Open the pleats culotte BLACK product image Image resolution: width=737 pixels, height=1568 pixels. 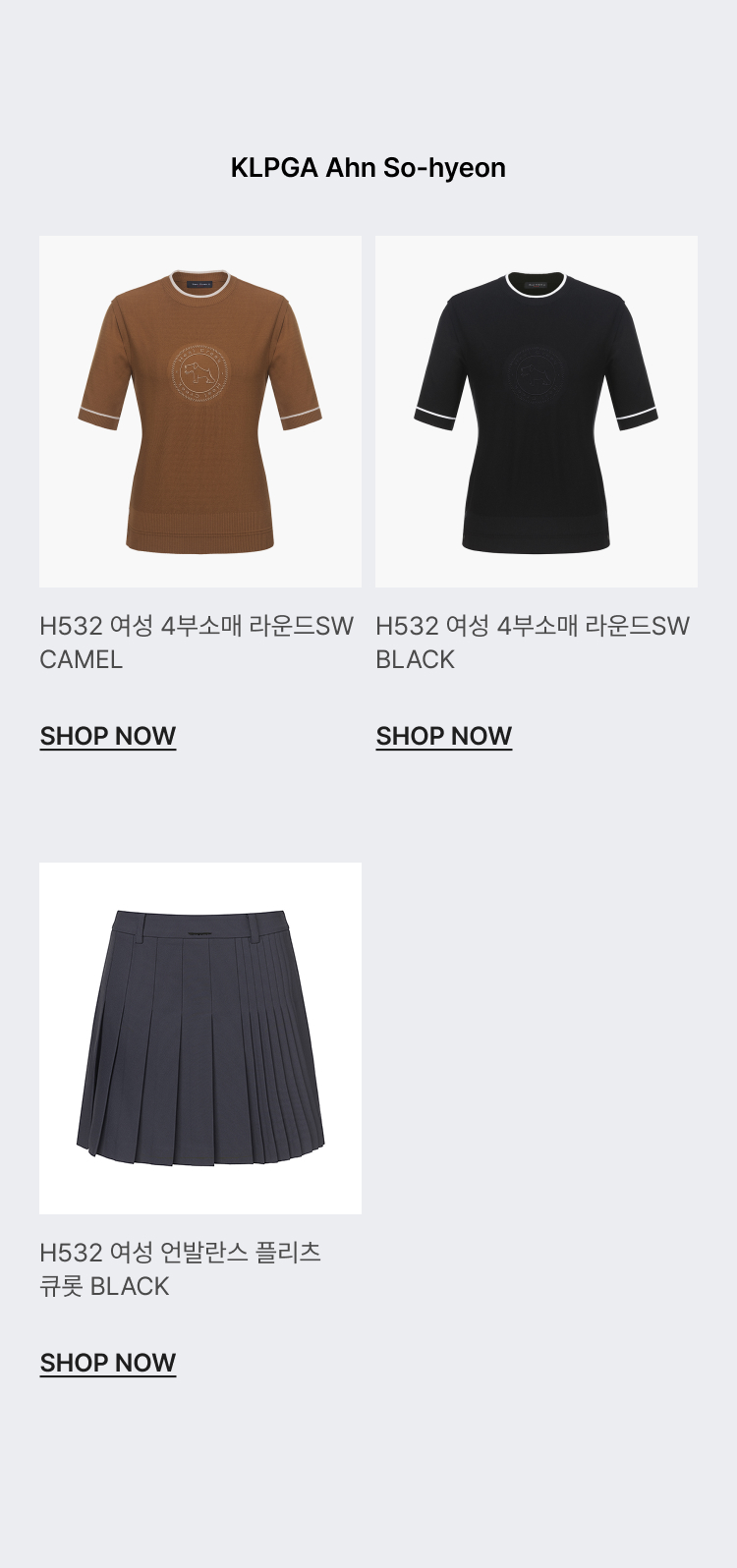click(x=200, y=1037)
